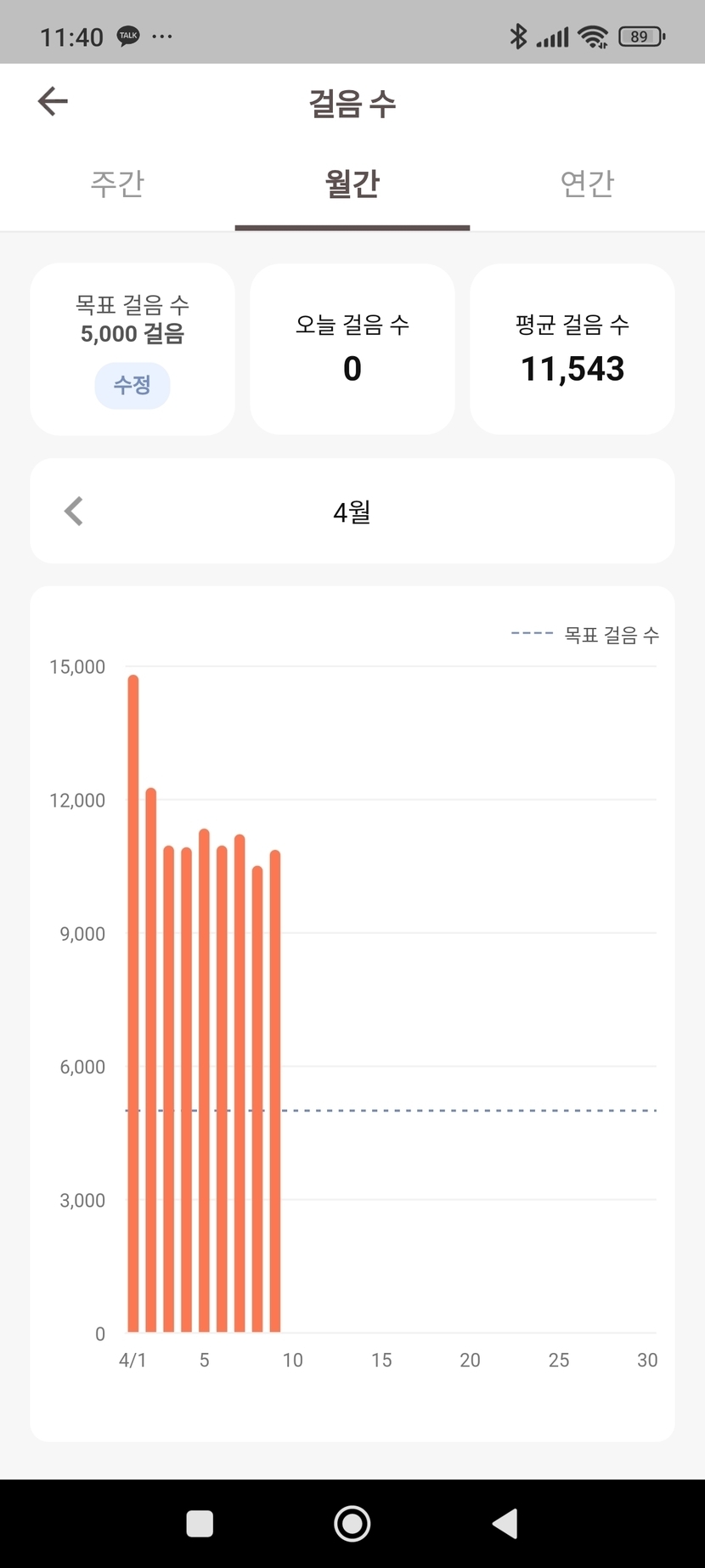Select the 월간 tab

[352, 184]
